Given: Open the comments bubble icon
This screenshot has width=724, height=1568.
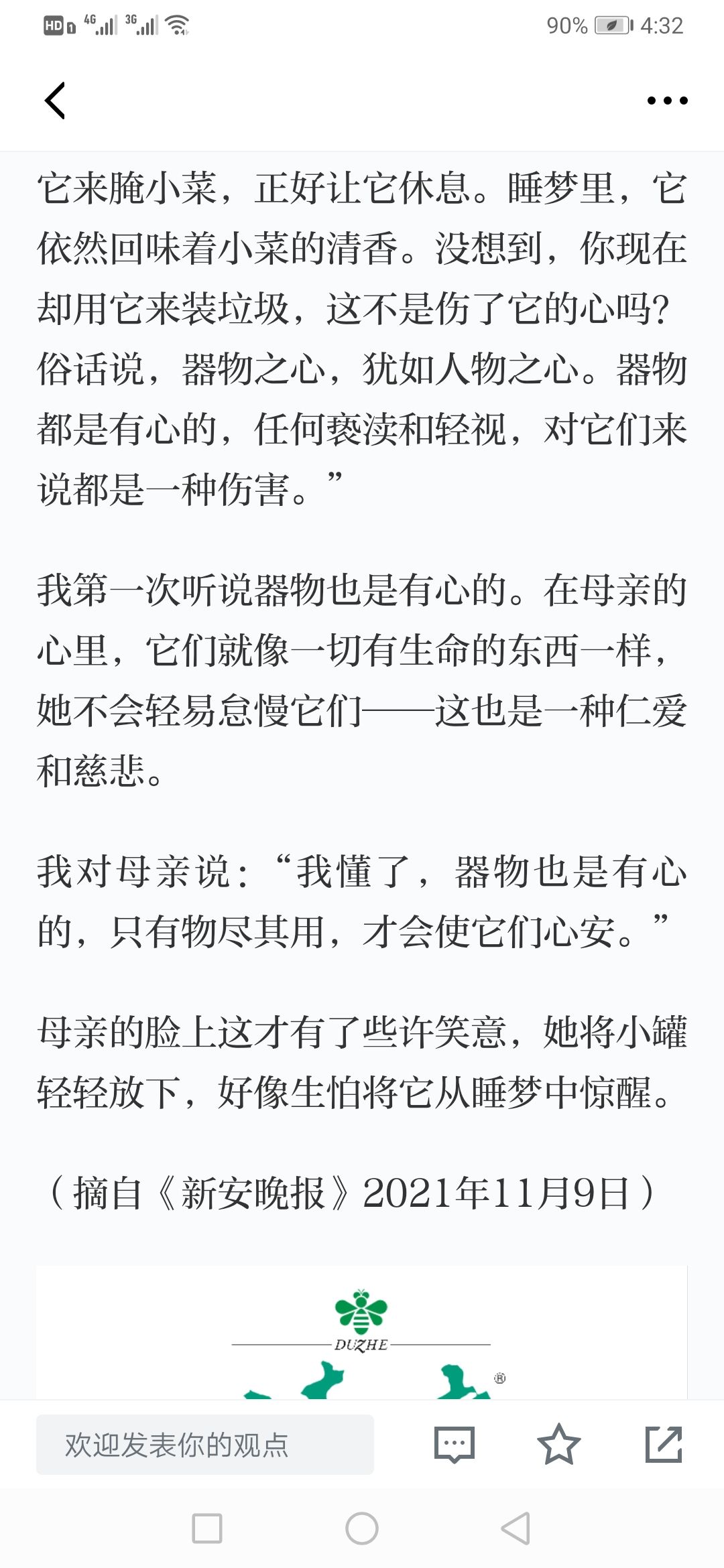Looking at the screenshot, I should 455,1445.
